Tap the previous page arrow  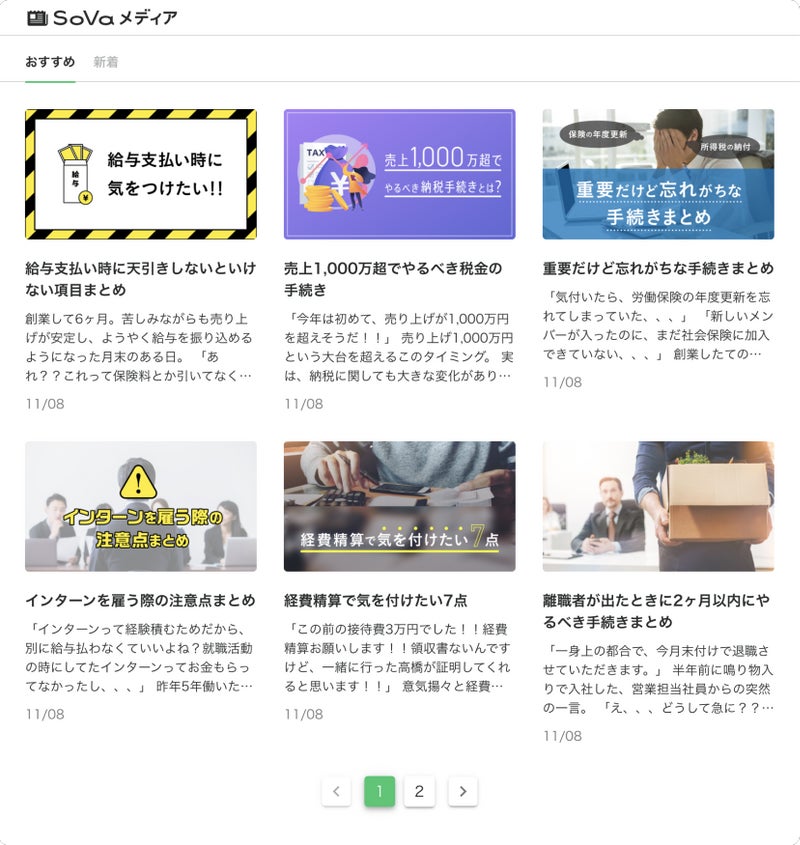click(x=336, y=791)
